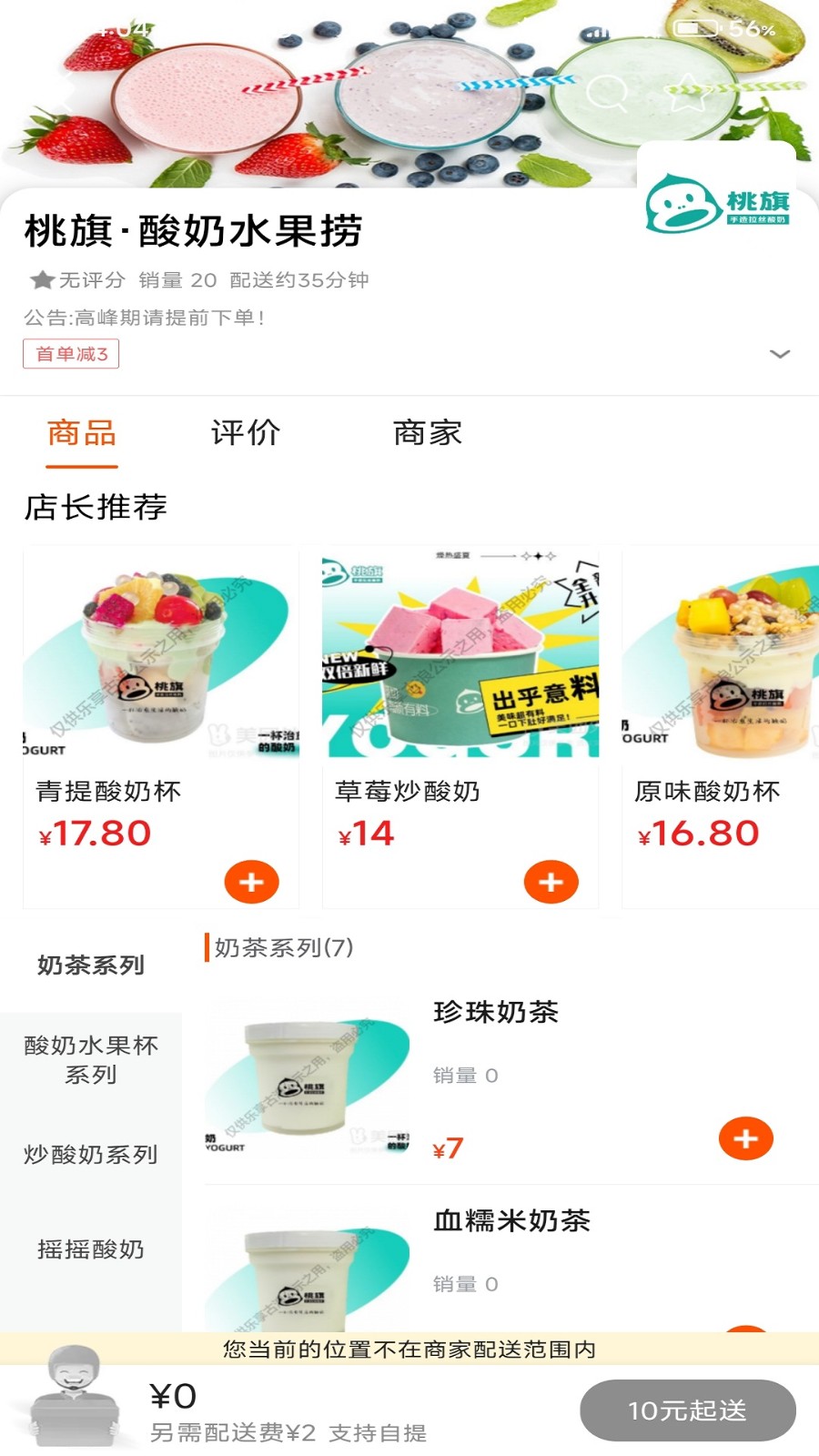Switch to the 商家 tab

pyautogui.click(x=428, y=433)
